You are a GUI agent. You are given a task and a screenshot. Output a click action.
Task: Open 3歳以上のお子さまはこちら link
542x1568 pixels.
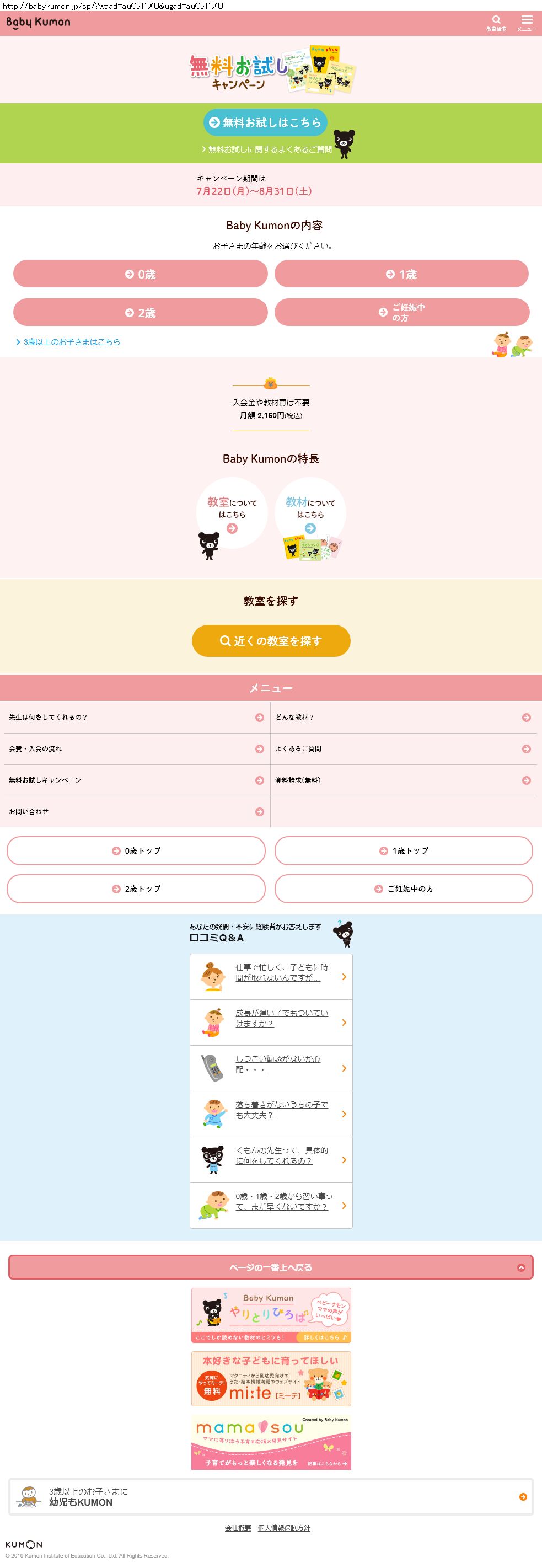[71, 342]
